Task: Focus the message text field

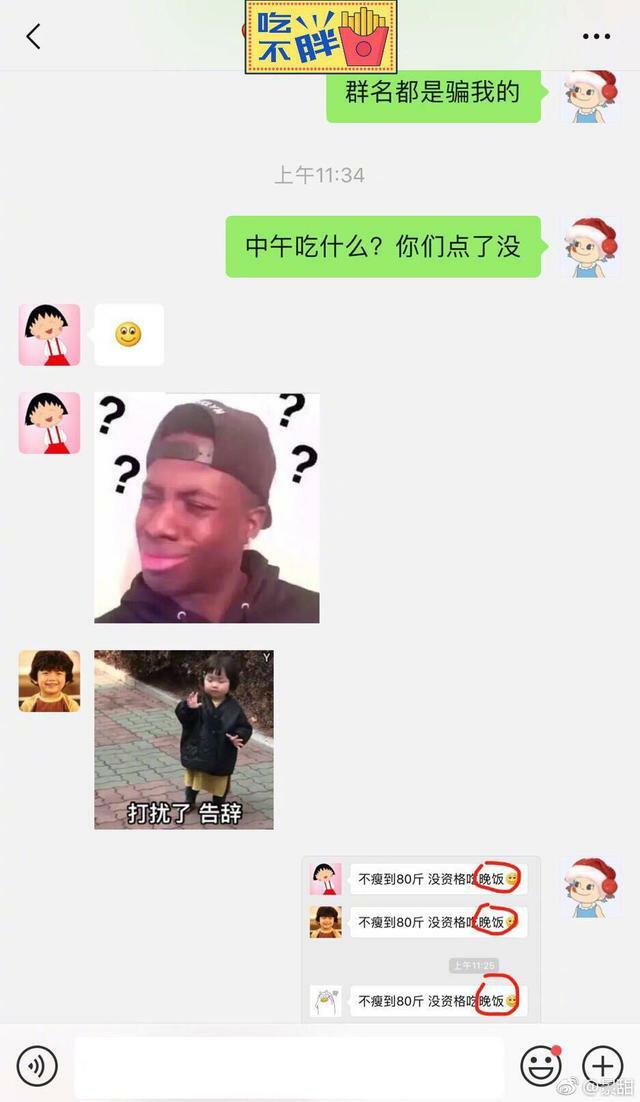Action: coord(288,1066)
